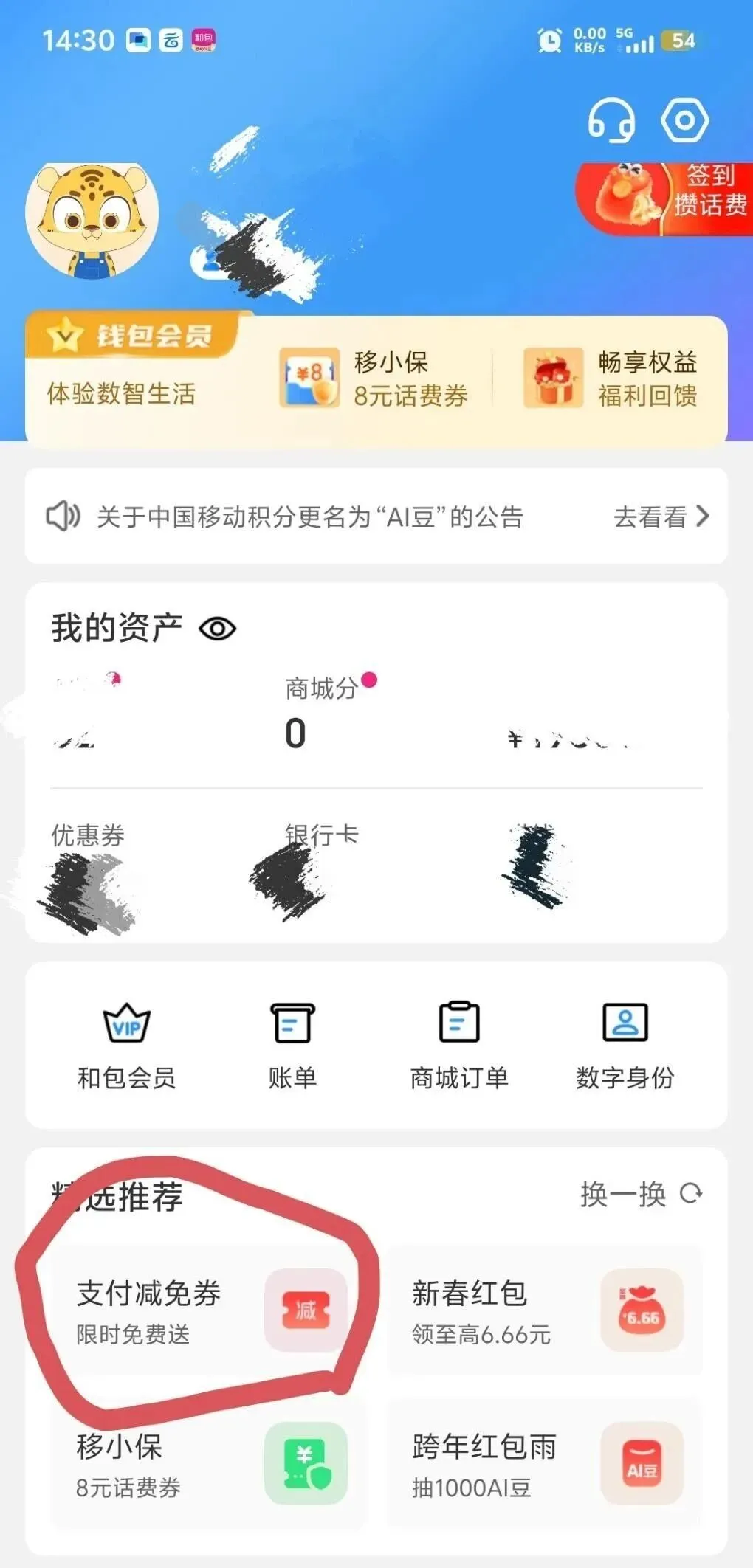Open 畅享权益 福利回馈 benefits

(x=611, y=379)
